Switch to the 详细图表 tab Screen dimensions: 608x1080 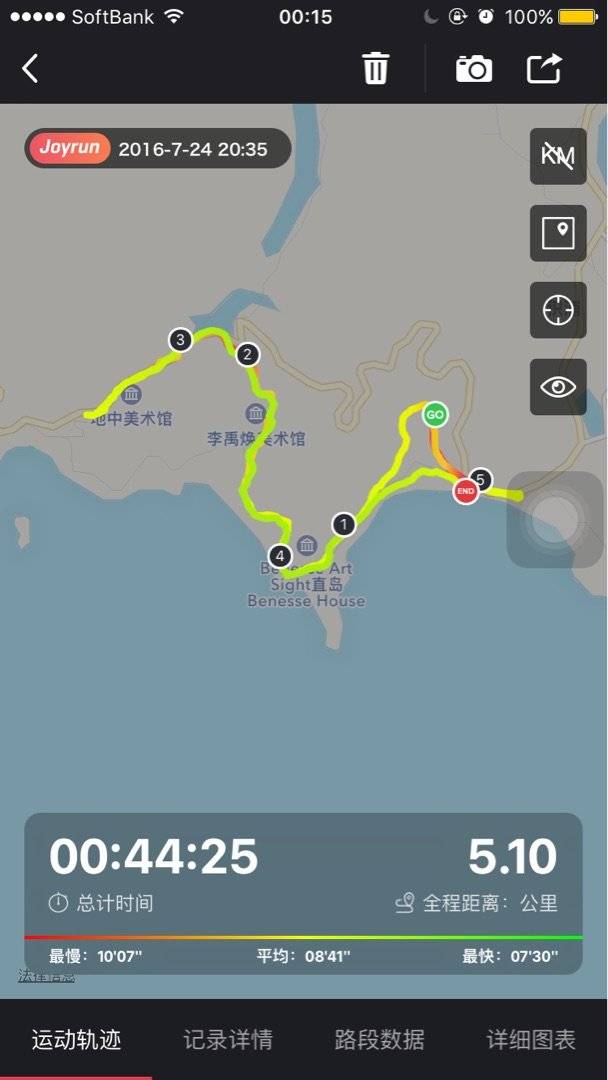531,1040
